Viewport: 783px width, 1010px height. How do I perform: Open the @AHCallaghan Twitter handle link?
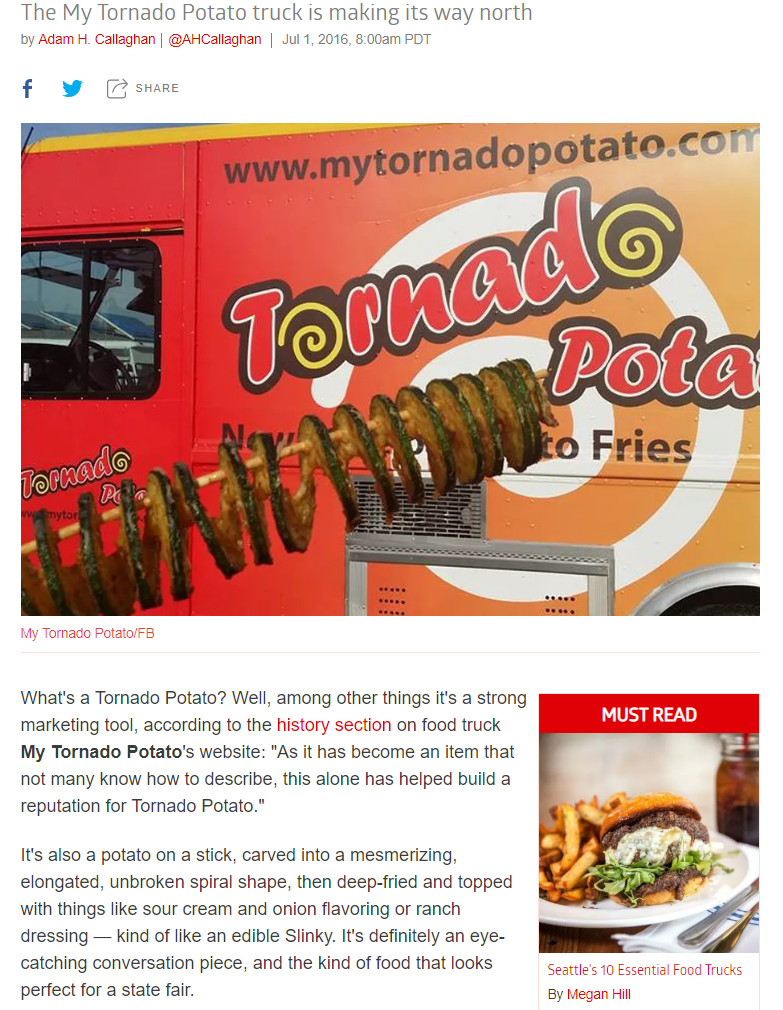[215, 40]
